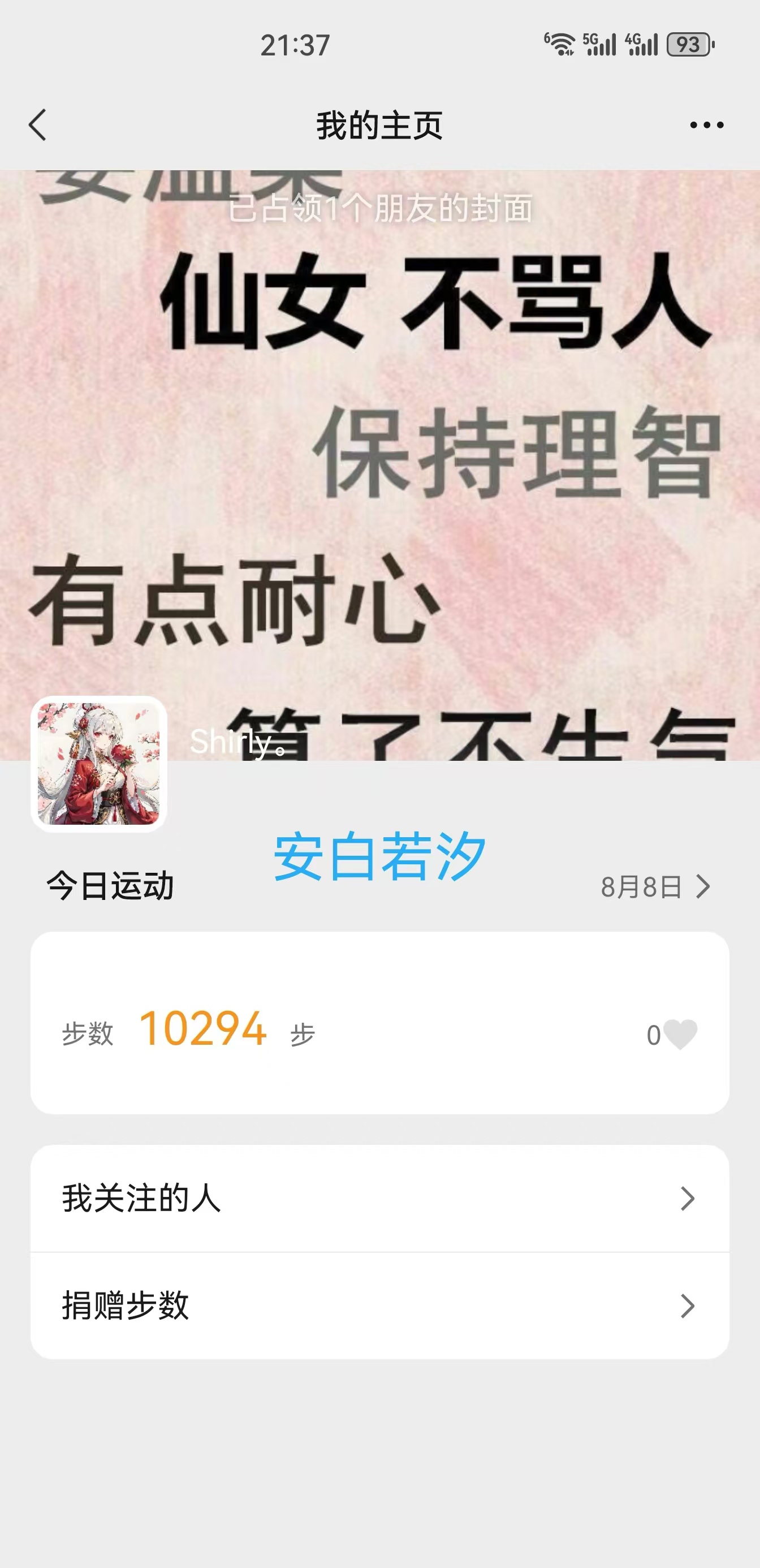The image size is (760, 1568).
Task: Open the 8月8日 date details
Action: (655, 887)
